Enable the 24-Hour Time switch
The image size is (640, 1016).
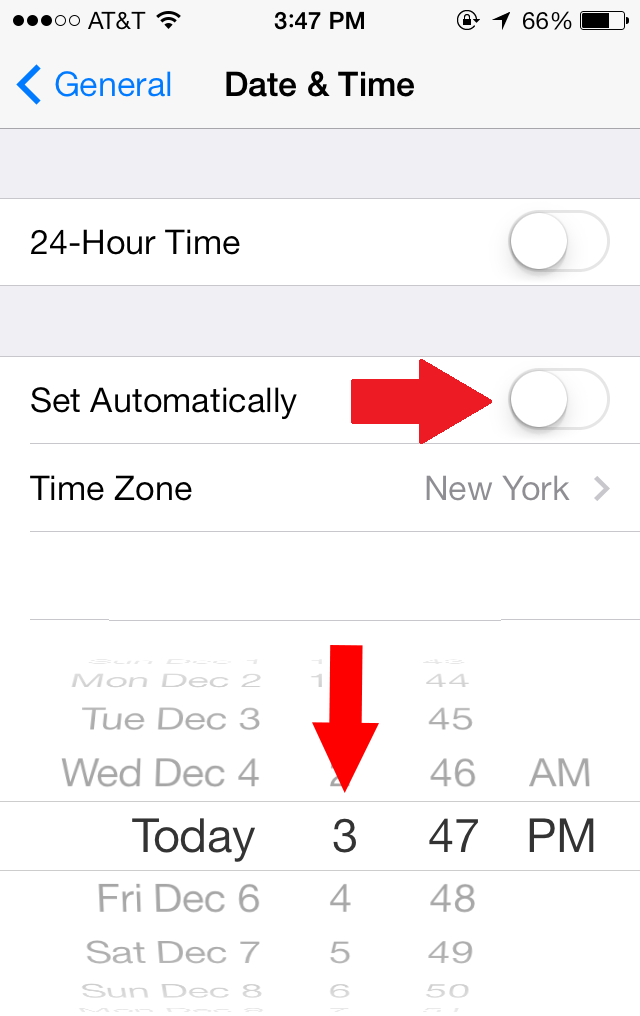(x=558, y=242)
